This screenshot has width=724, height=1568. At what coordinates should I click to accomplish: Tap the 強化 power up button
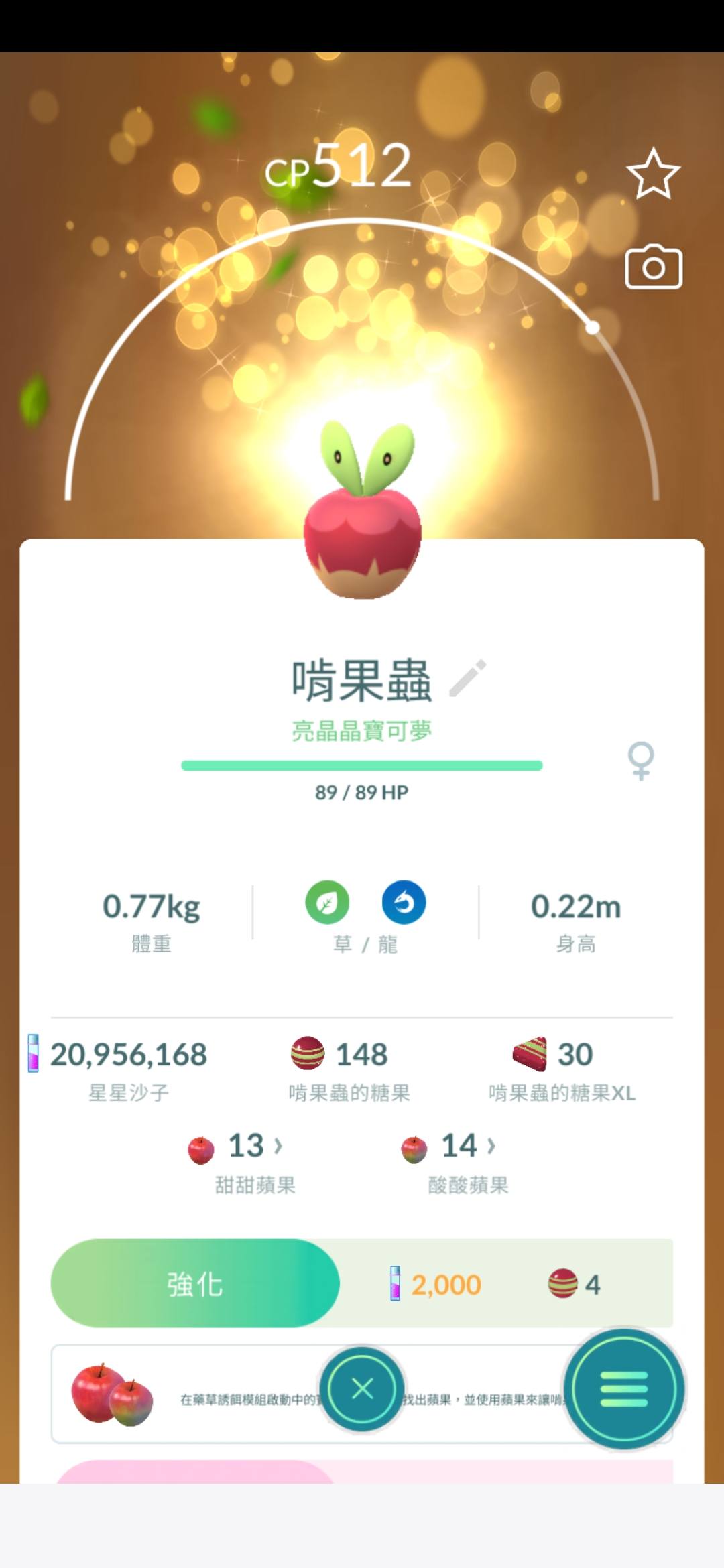[x=195, y=1283]
